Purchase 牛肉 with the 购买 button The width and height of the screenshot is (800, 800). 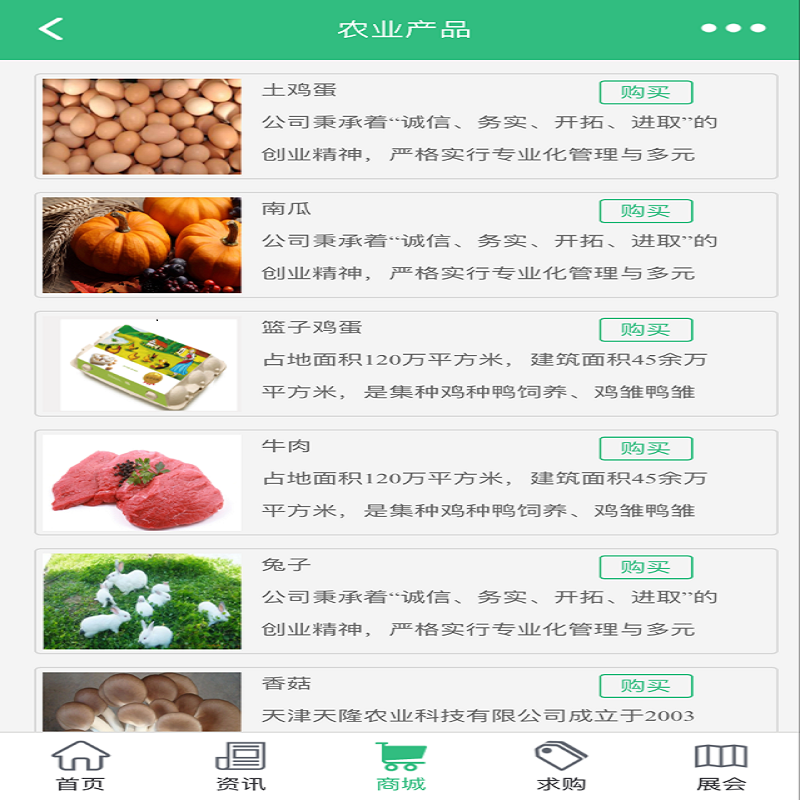tap(645, 449)
